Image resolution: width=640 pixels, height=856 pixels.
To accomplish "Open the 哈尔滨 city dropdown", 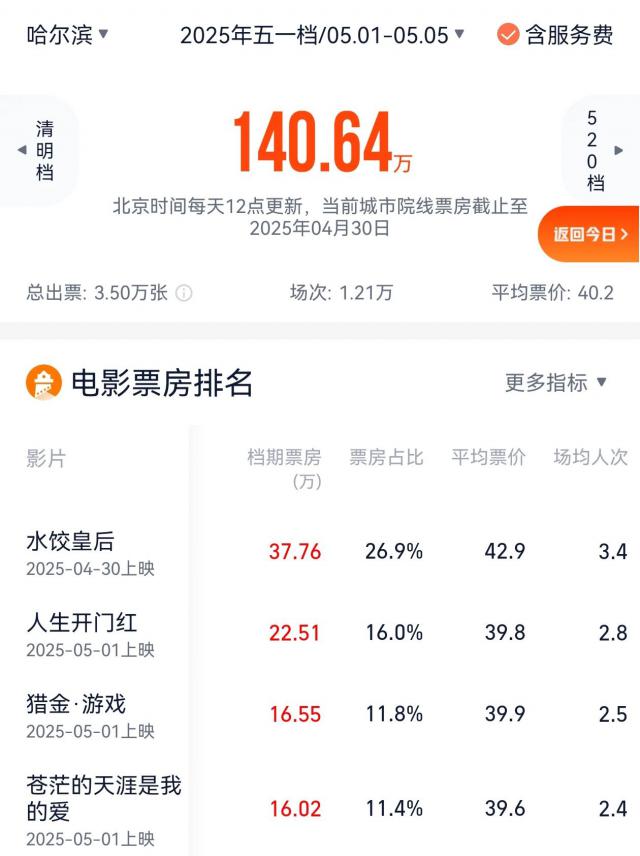I will (x=67, y=35).
